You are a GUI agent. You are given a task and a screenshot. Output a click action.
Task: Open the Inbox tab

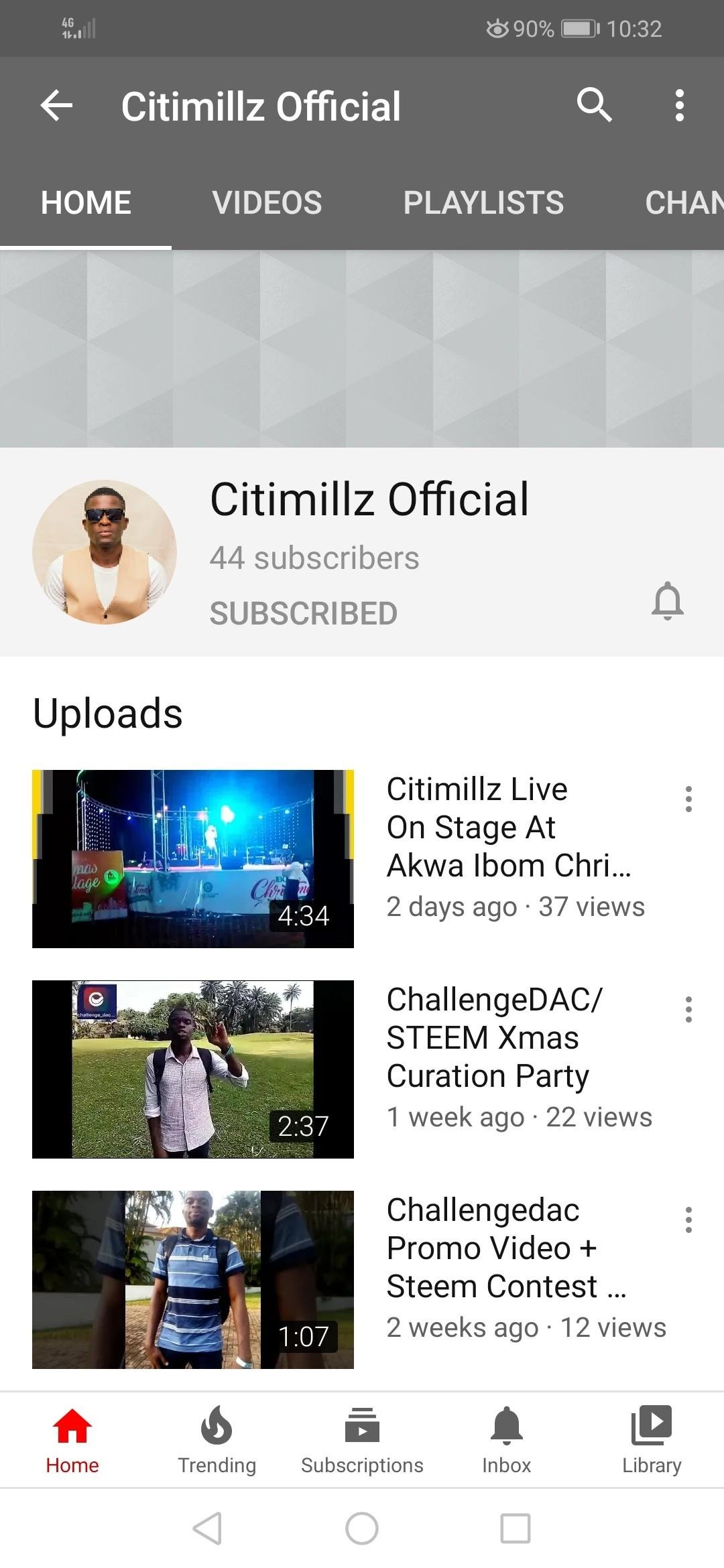pos(507,1440)
